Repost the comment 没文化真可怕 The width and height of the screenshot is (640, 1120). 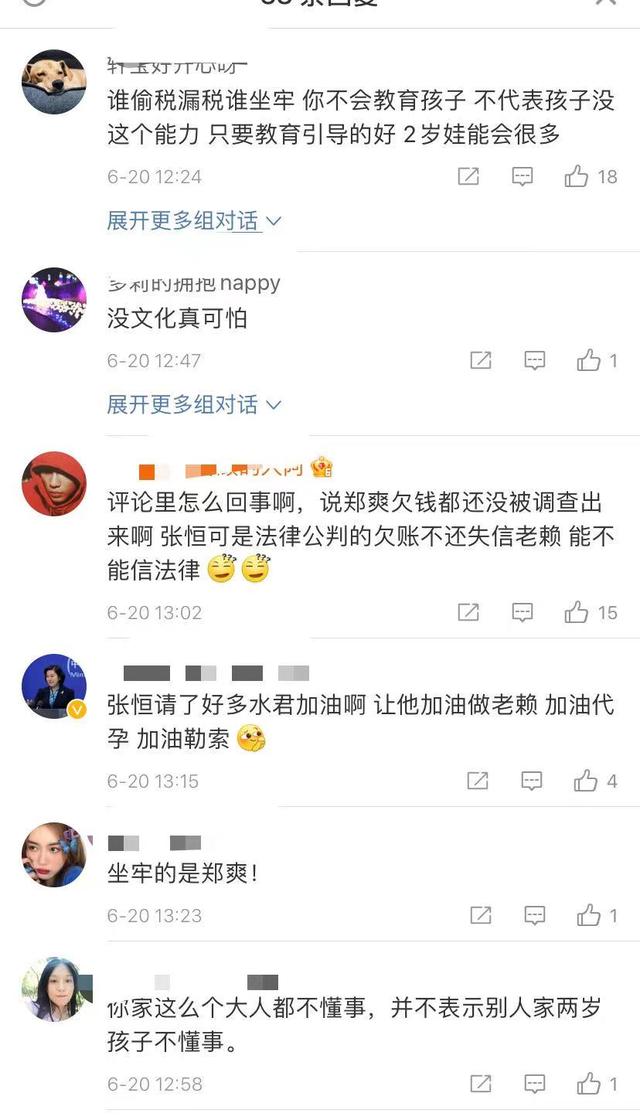[x=481, y=361]
